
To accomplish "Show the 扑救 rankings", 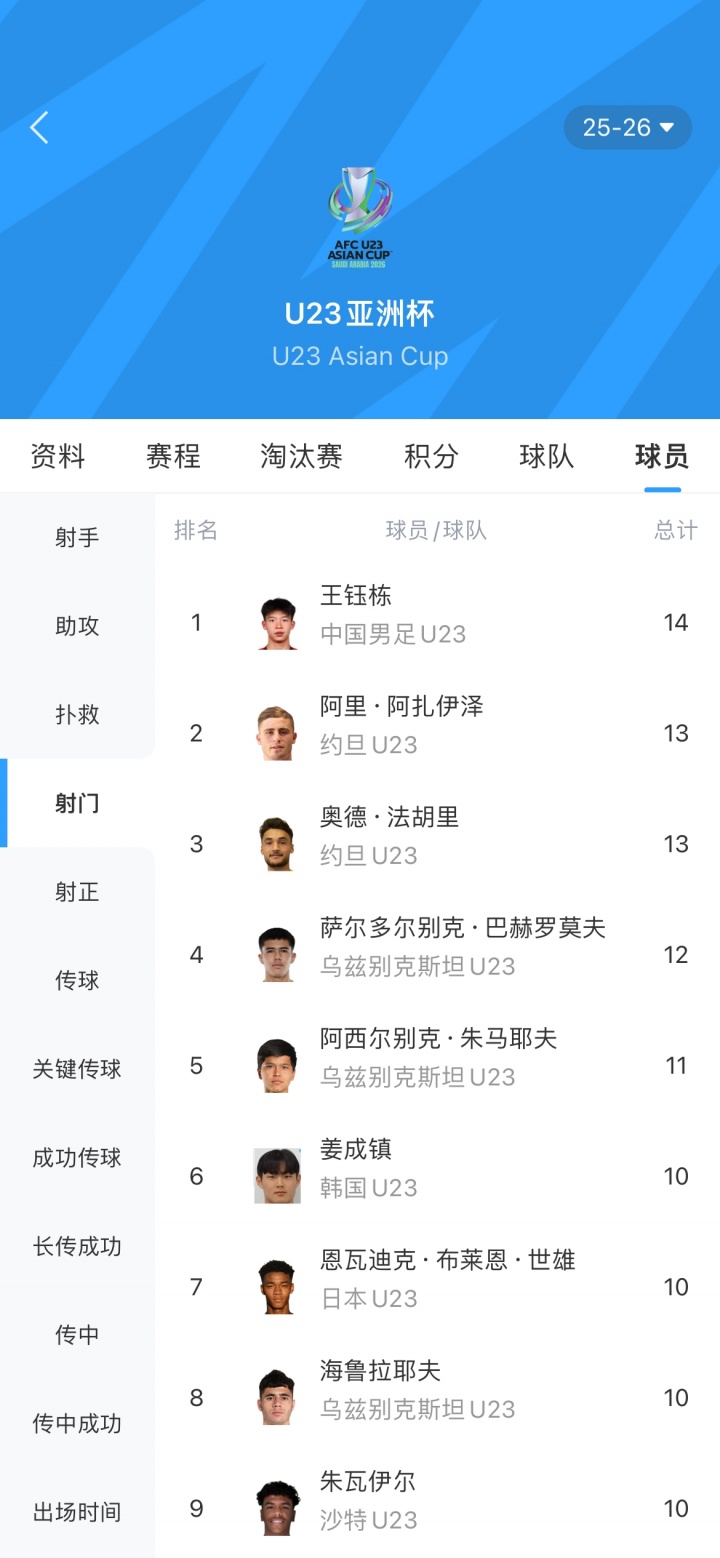I will pos(77,715).
